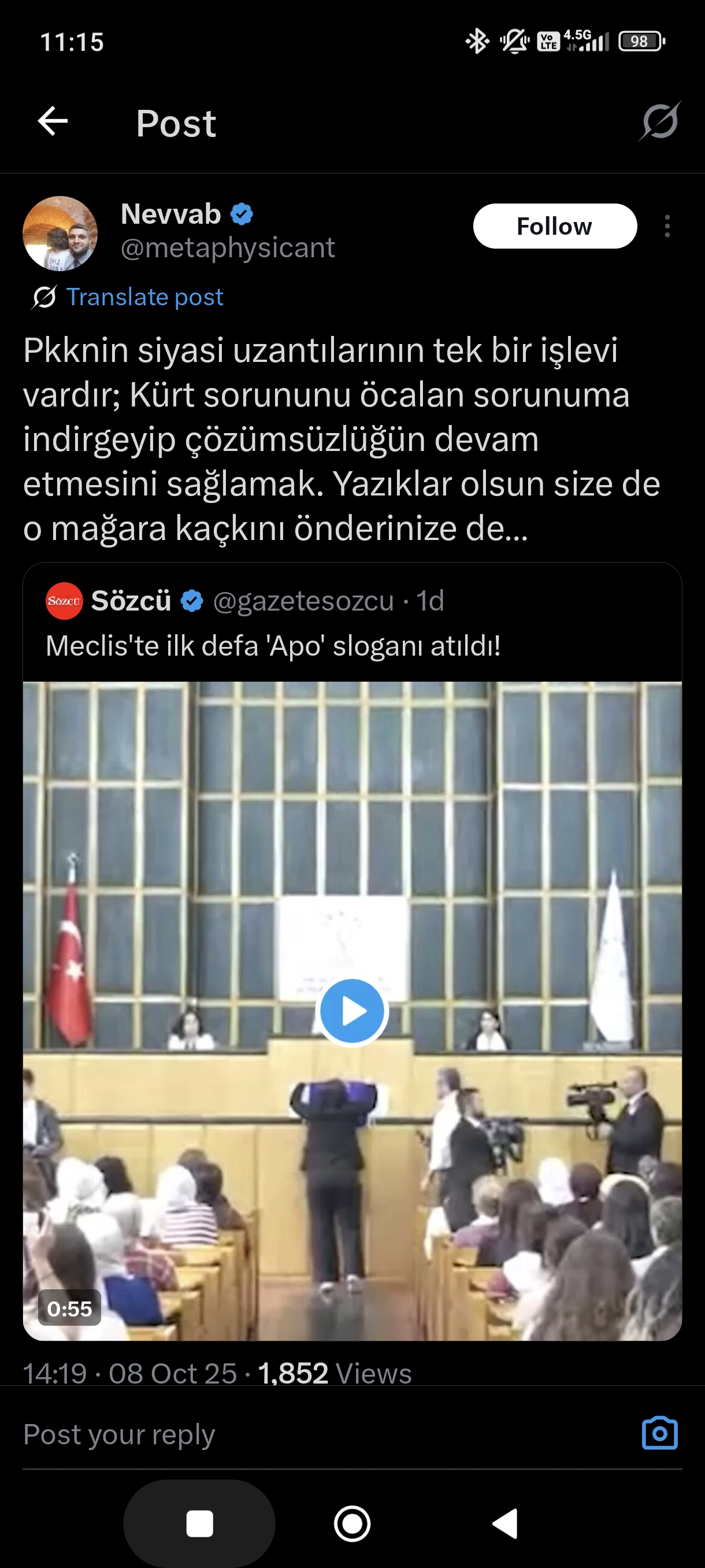
Task: Tap the verified badge beside Sözcü
Action: pyautogui.click(x=192, y=600)
